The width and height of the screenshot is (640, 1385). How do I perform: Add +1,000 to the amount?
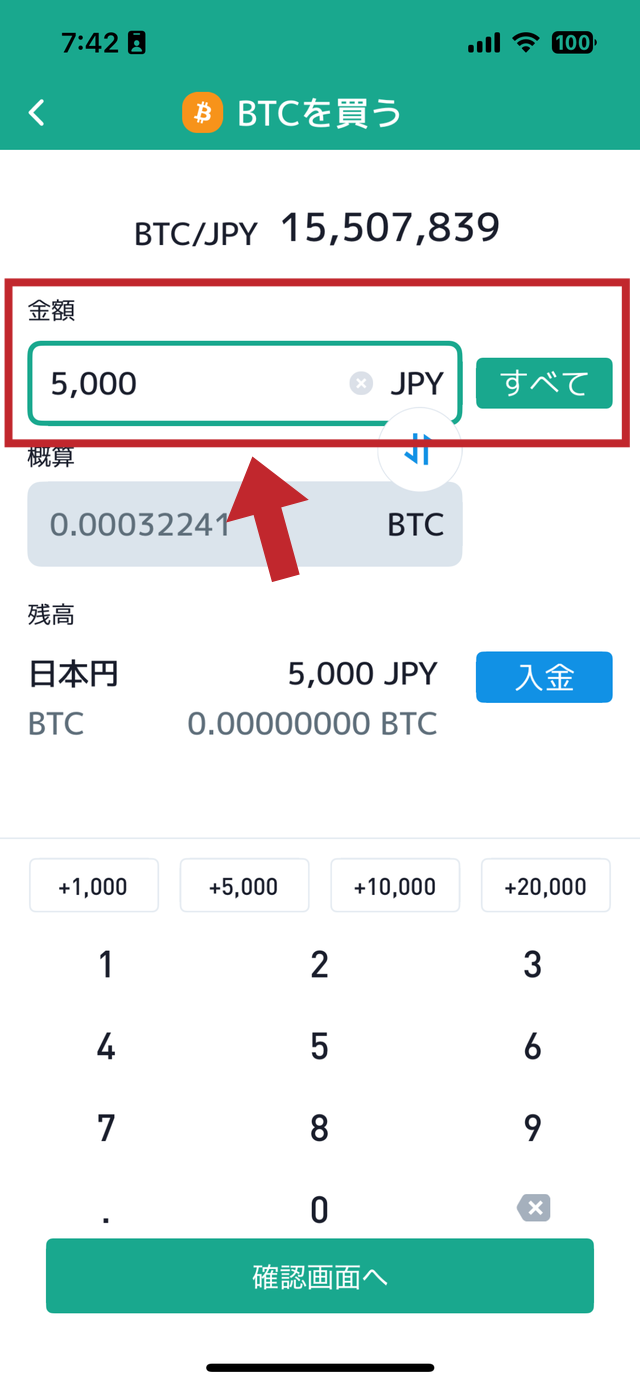(x=94, y=886)
